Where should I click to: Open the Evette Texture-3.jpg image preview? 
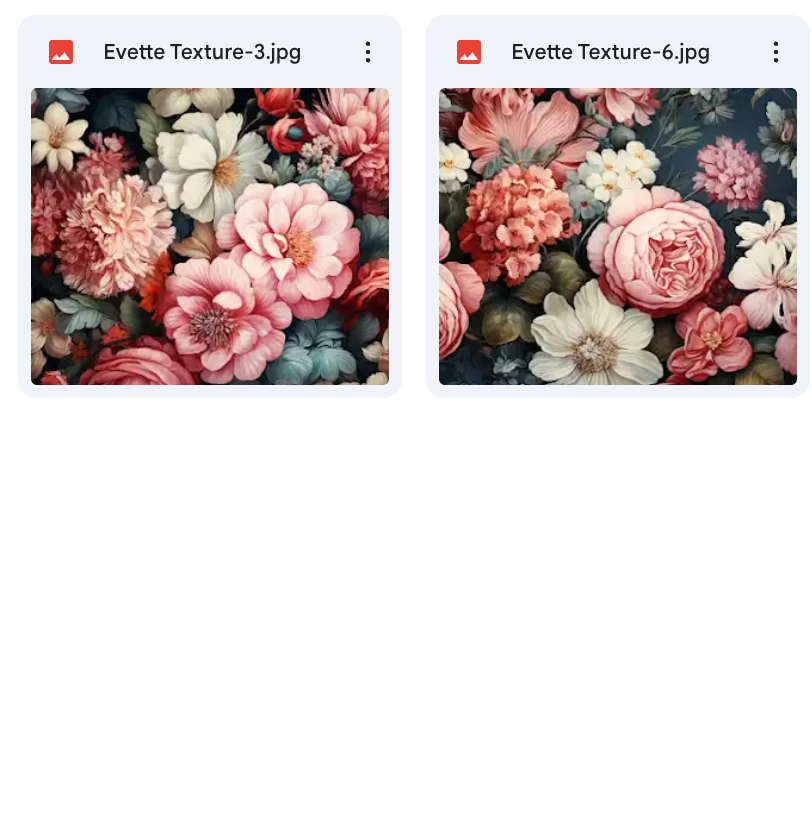tap(210, 236)
